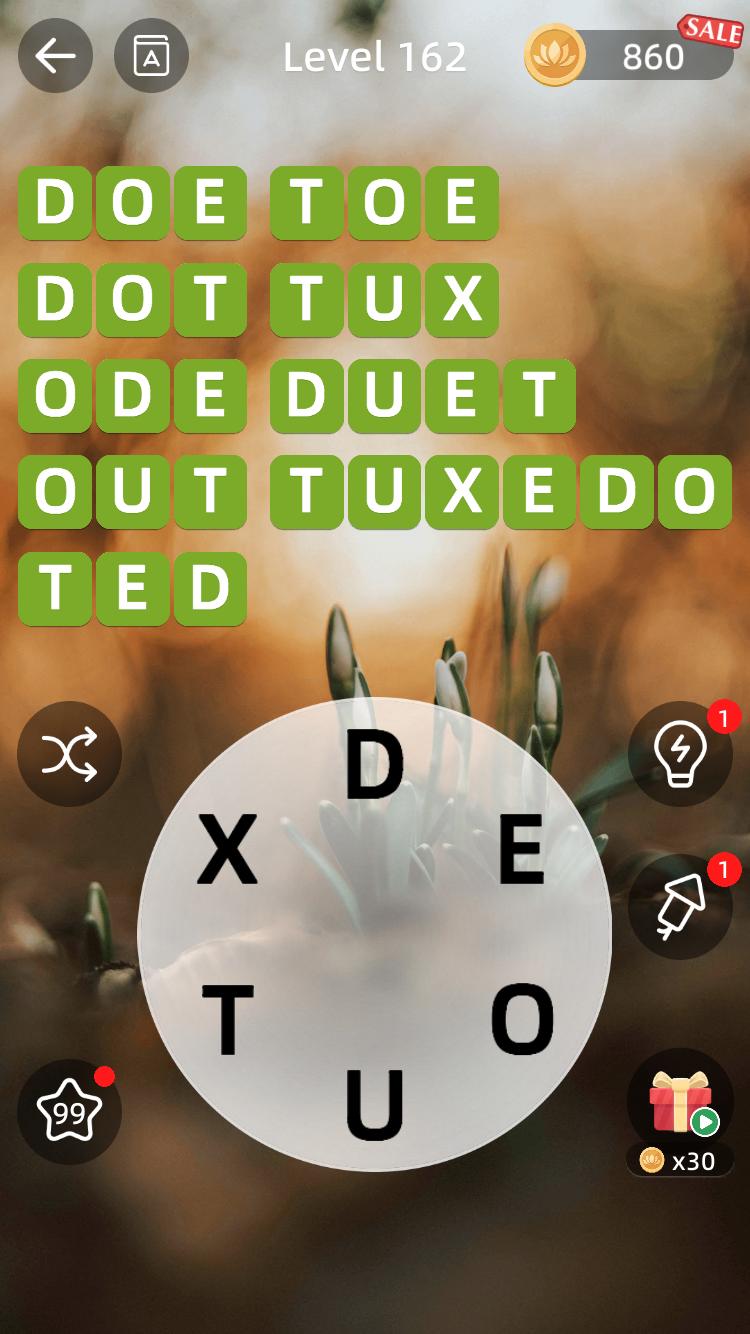Viewport: 750px width, 1334px height.
Task: Pick letter T on the wheel
Action: click(228, 1020)
